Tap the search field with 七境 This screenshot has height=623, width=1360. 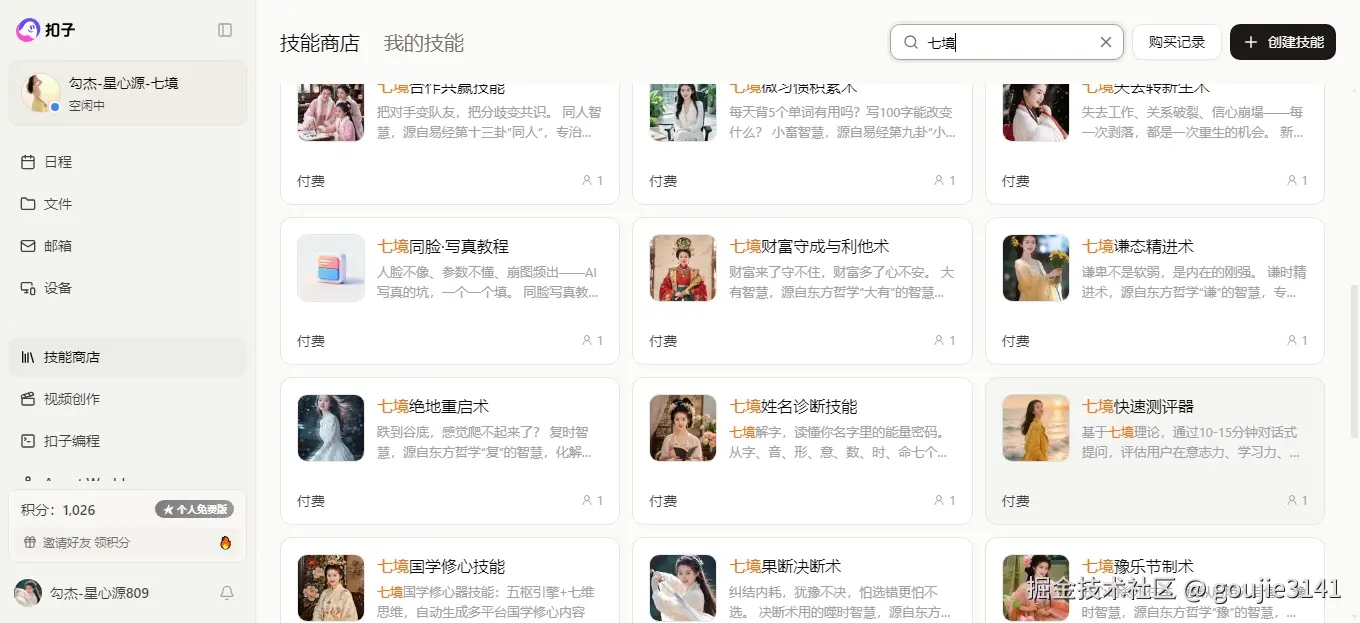[1000, 42]
